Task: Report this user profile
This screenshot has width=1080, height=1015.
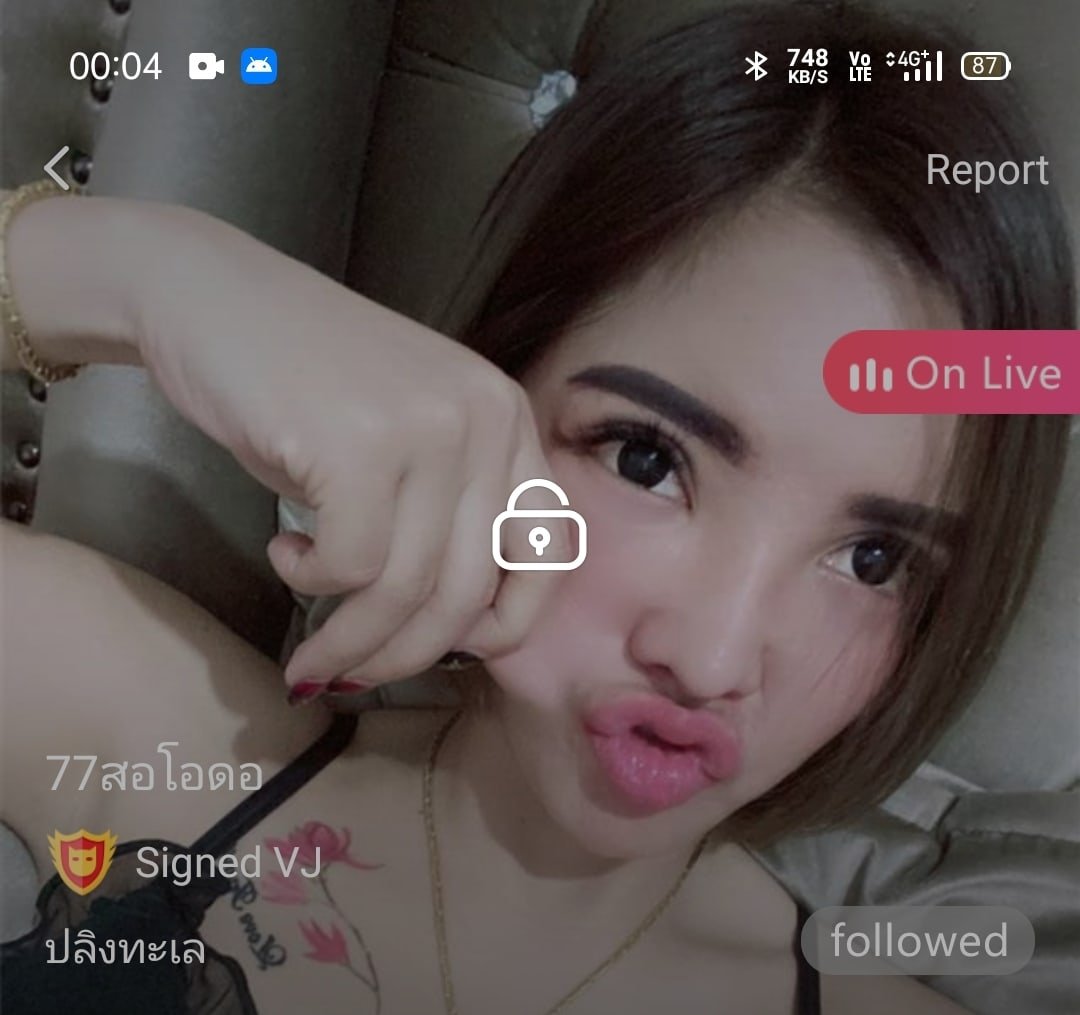Action: click(986, 170)
